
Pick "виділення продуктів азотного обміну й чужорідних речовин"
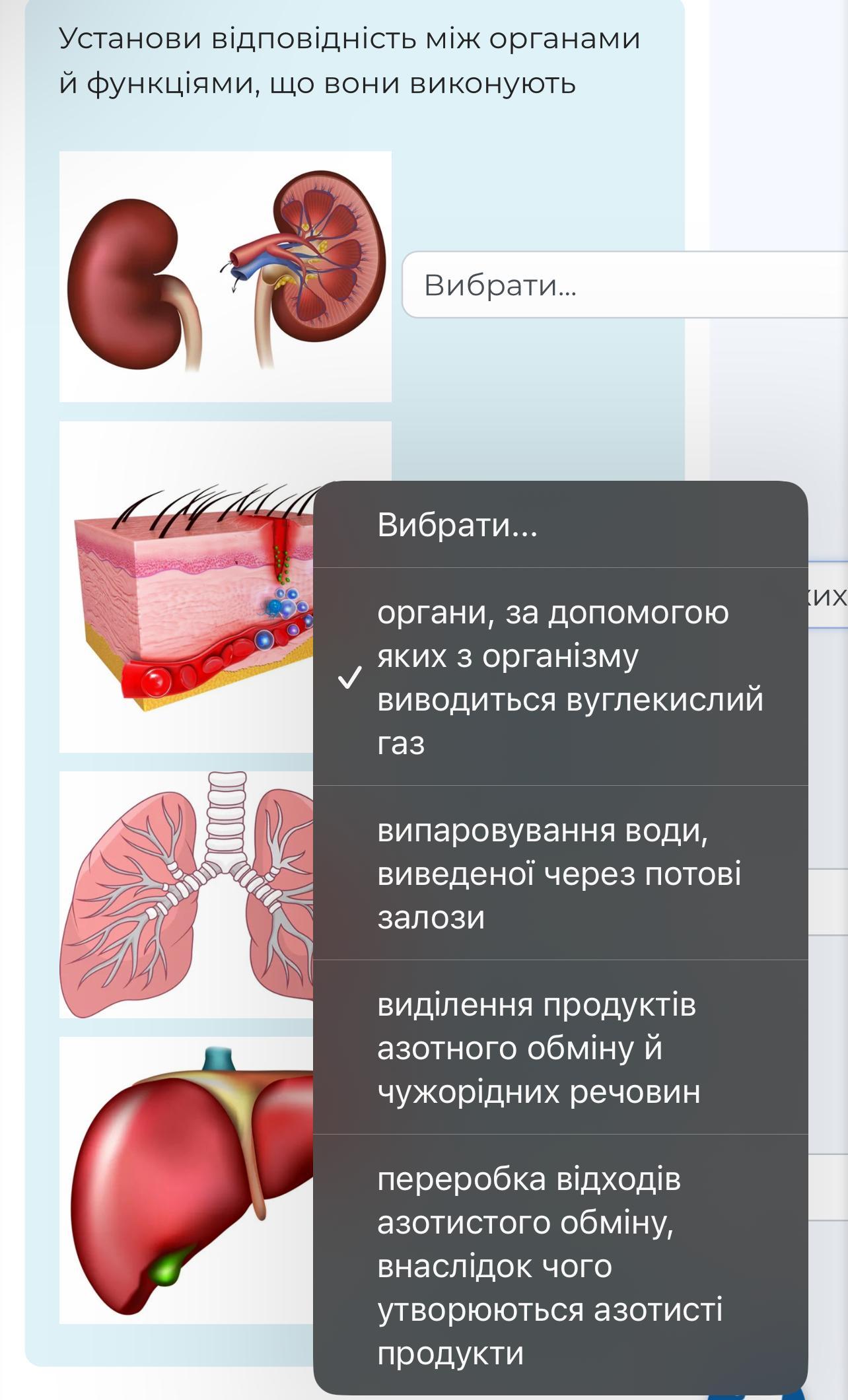click(x=560, y=1047)
